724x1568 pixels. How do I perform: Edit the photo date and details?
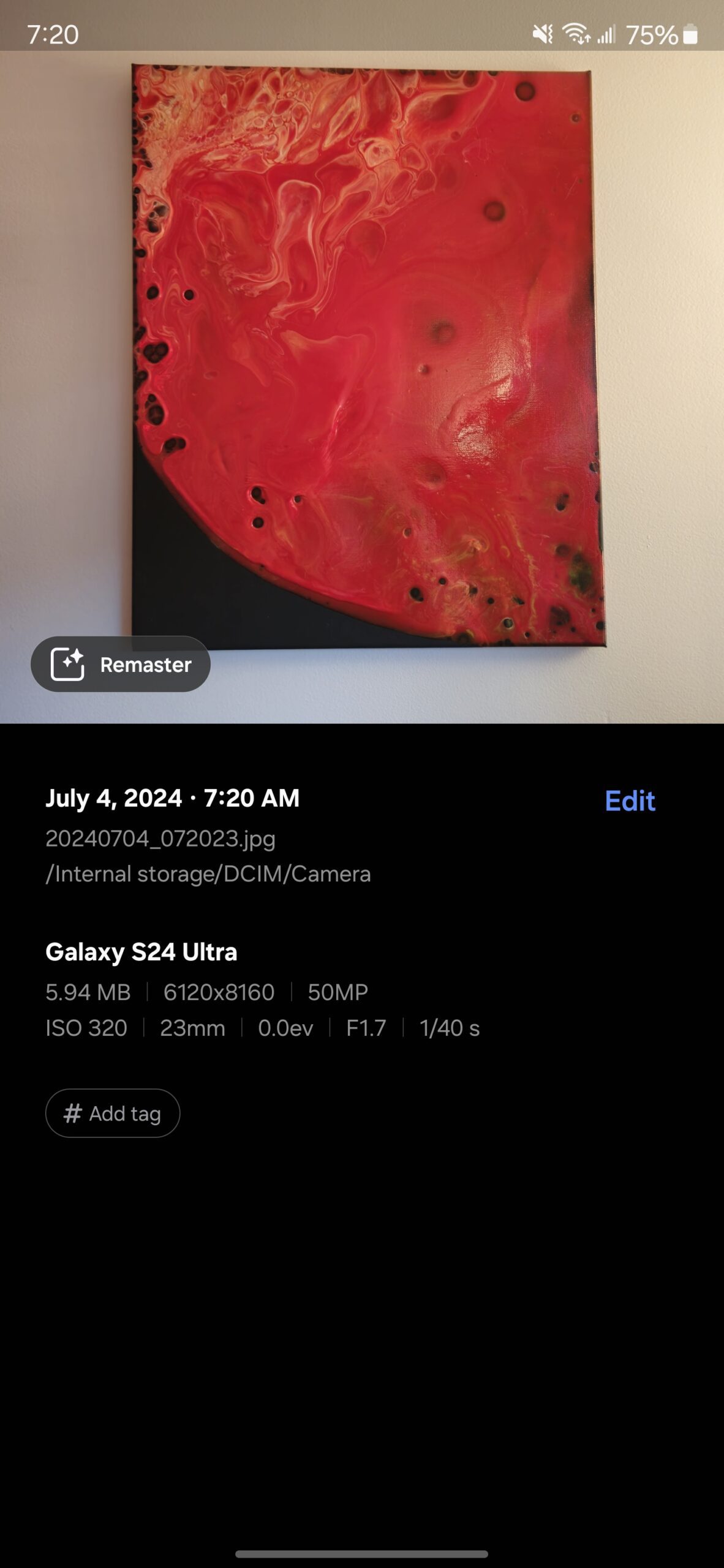pyautogui.click(x=630, y=801)
